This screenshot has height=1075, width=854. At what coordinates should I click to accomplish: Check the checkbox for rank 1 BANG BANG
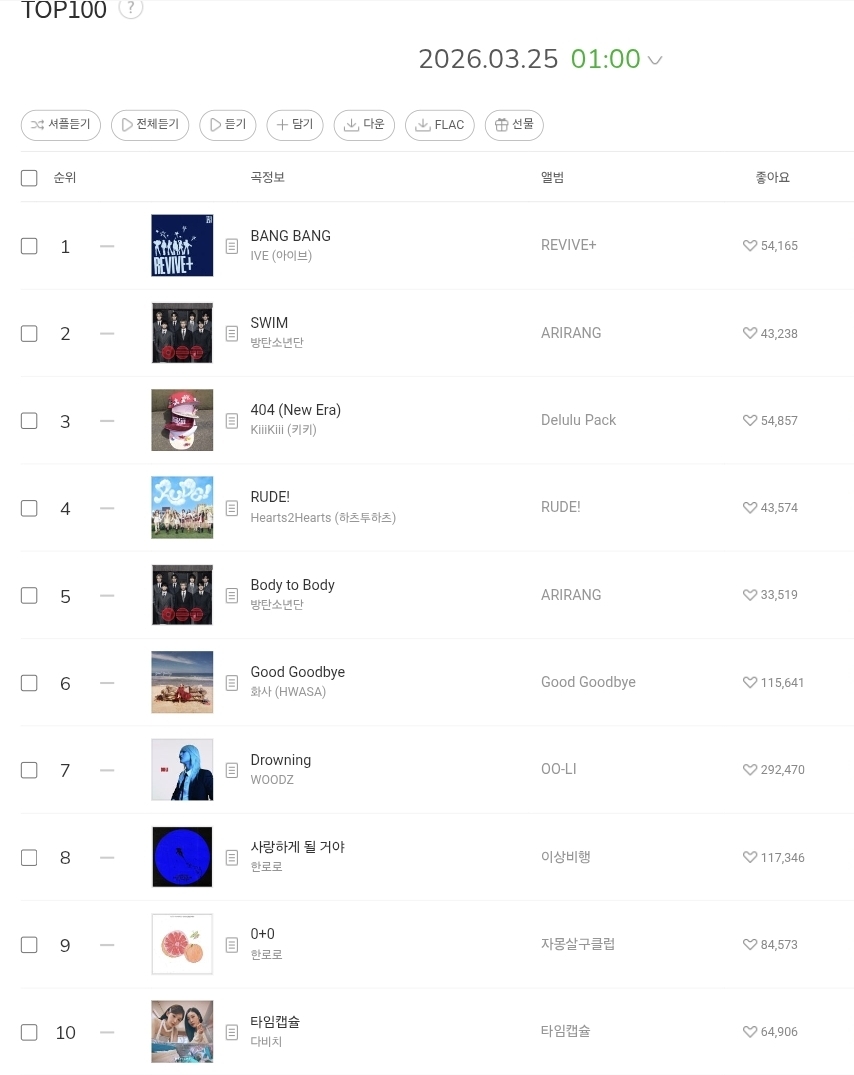pos(29,246)
